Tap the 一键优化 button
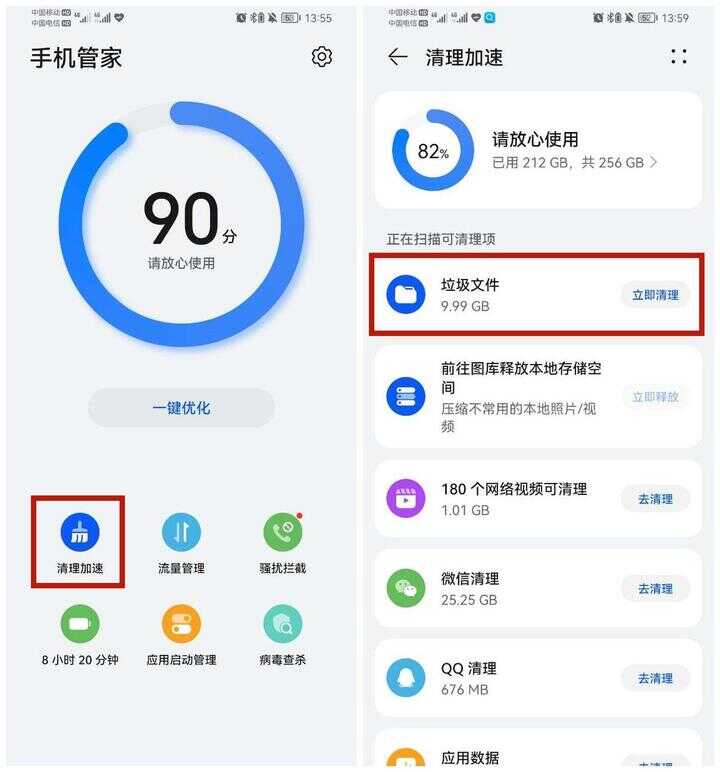Image resolution: width=720 pixels, height=772 pixels. pyautogui.click(x=181, y=408)
